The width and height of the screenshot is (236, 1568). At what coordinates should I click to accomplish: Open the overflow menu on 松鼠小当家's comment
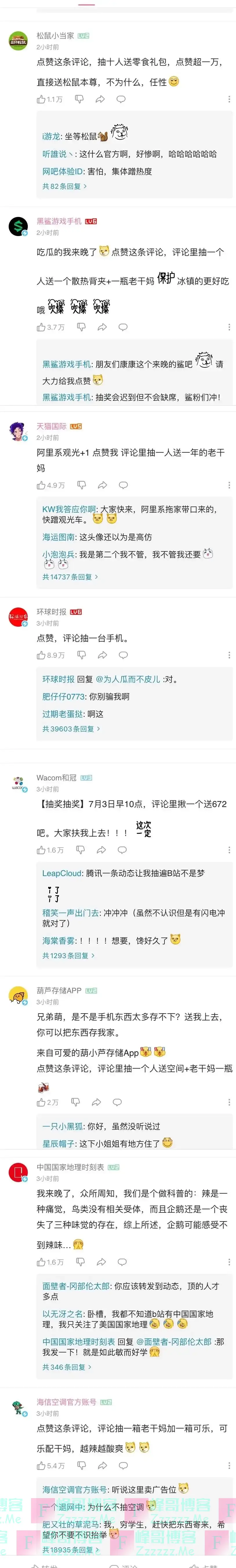click(229, 99)
